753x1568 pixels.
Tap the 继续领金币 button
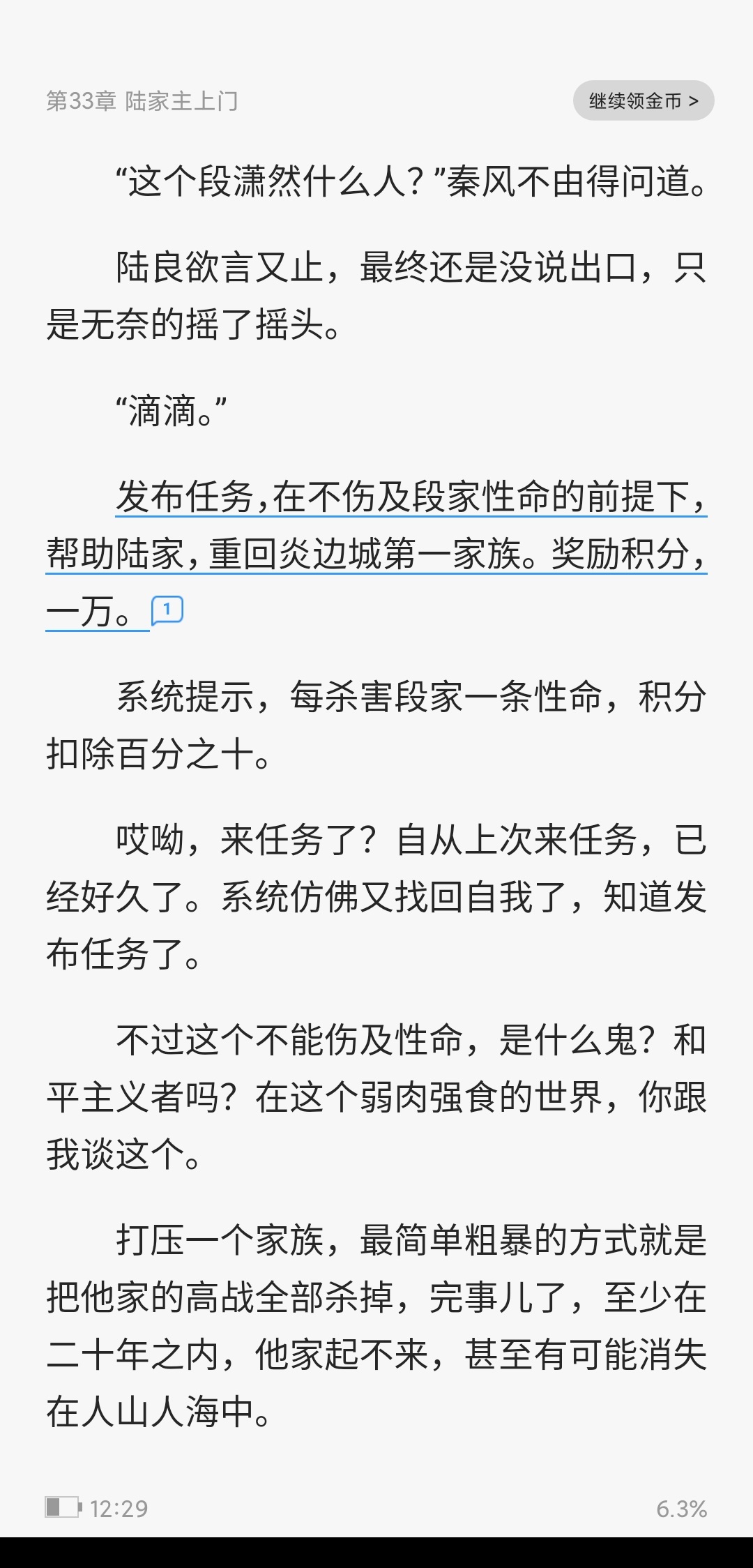644,101
